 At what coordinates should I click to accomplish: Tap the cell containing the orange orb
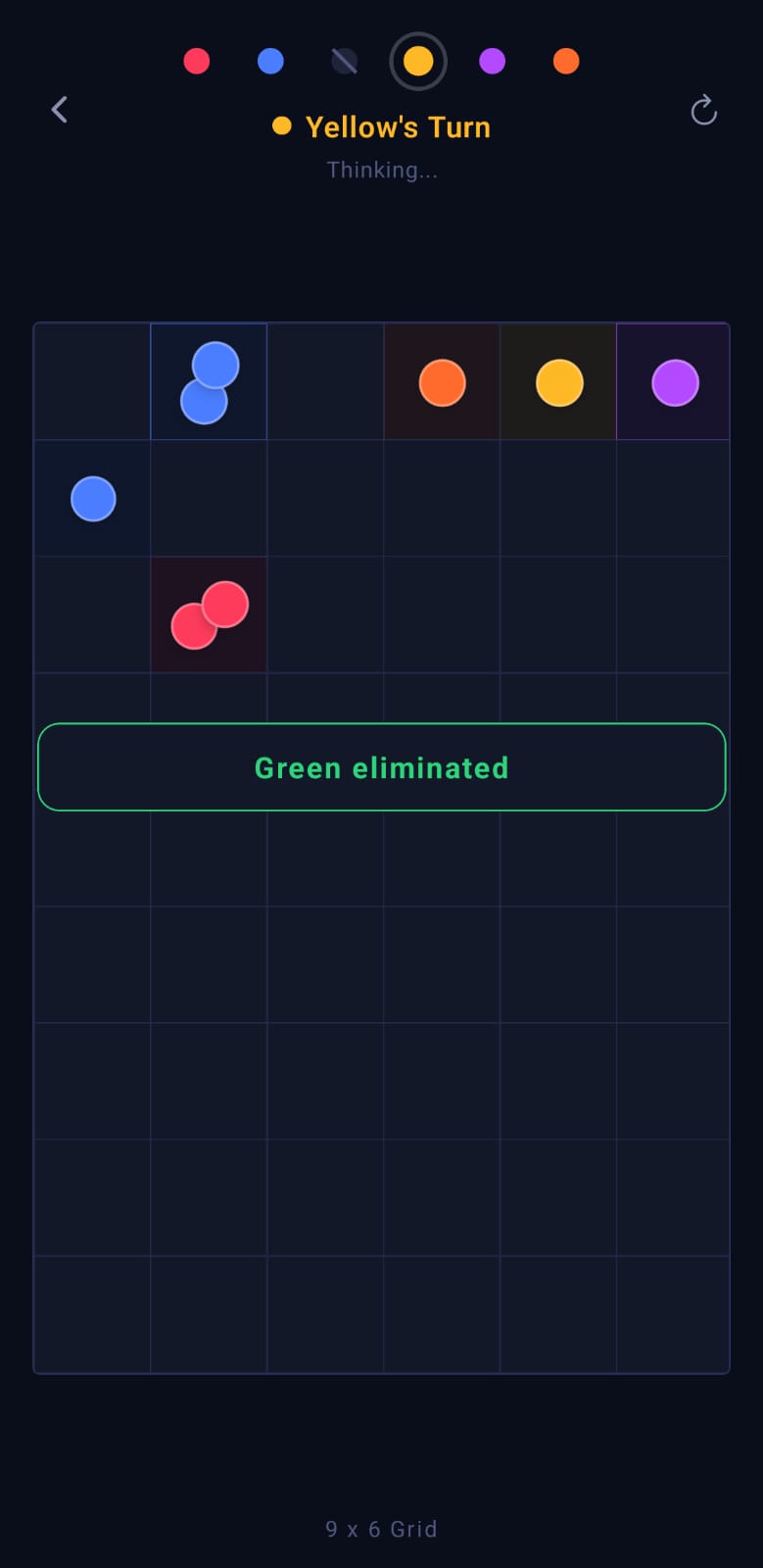(442, 382)
